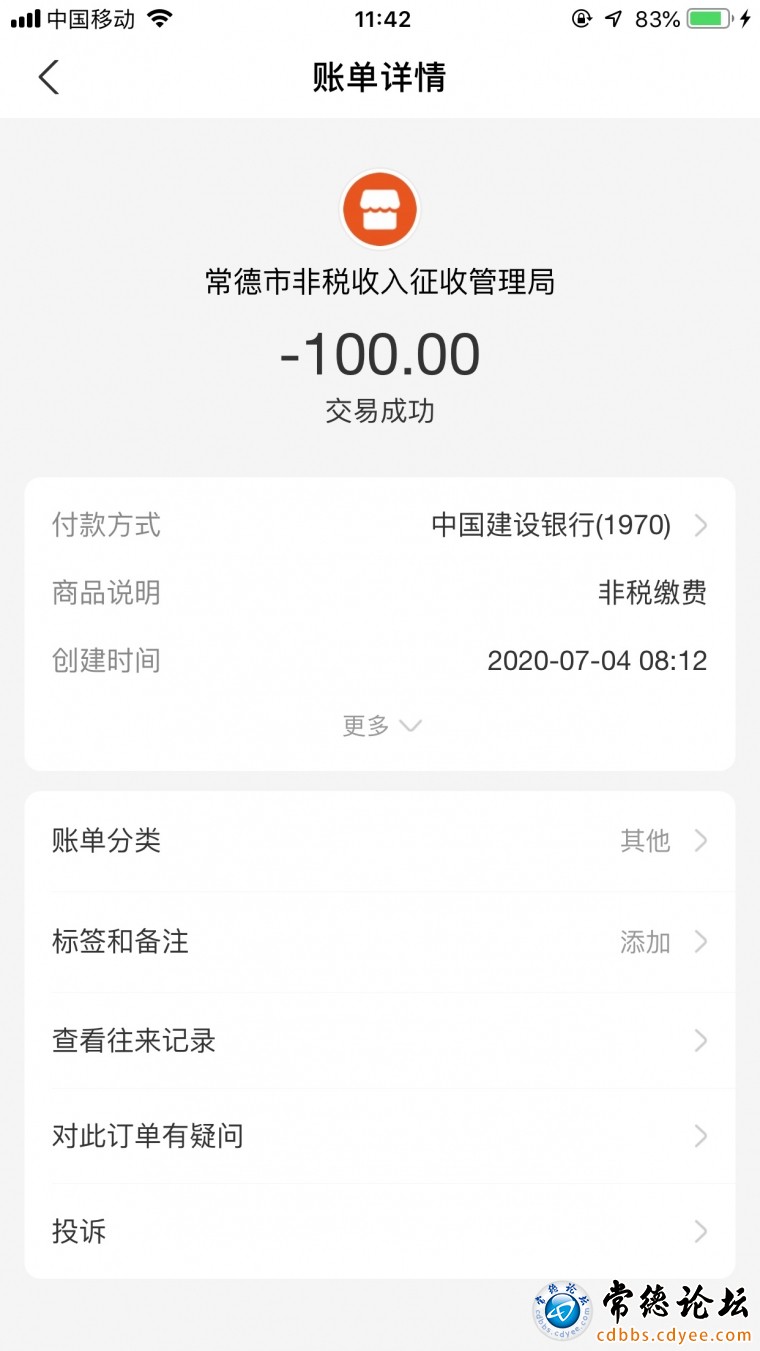Expand 更多 to show more details

pos(381,726)
